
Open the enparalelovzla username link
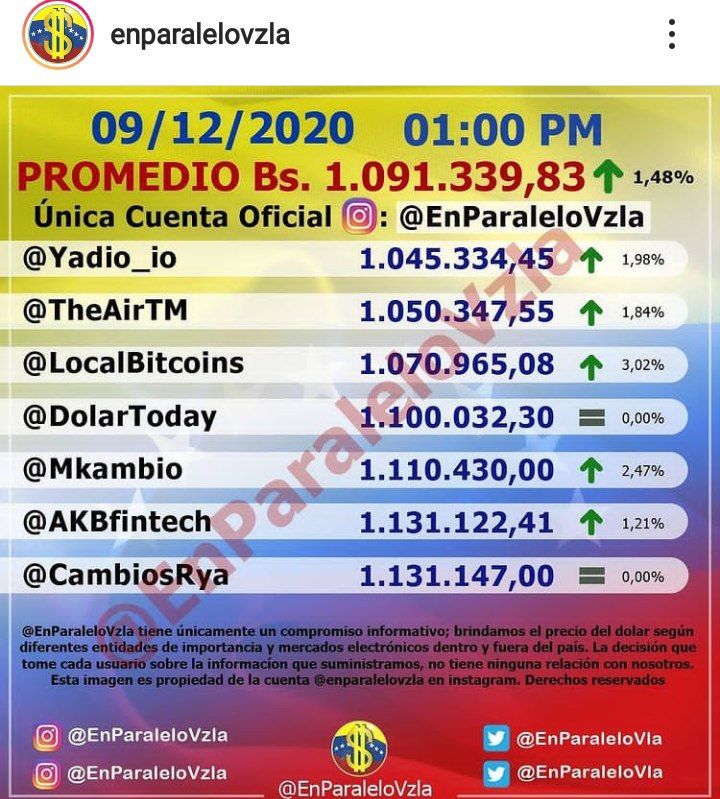(200, 35)
